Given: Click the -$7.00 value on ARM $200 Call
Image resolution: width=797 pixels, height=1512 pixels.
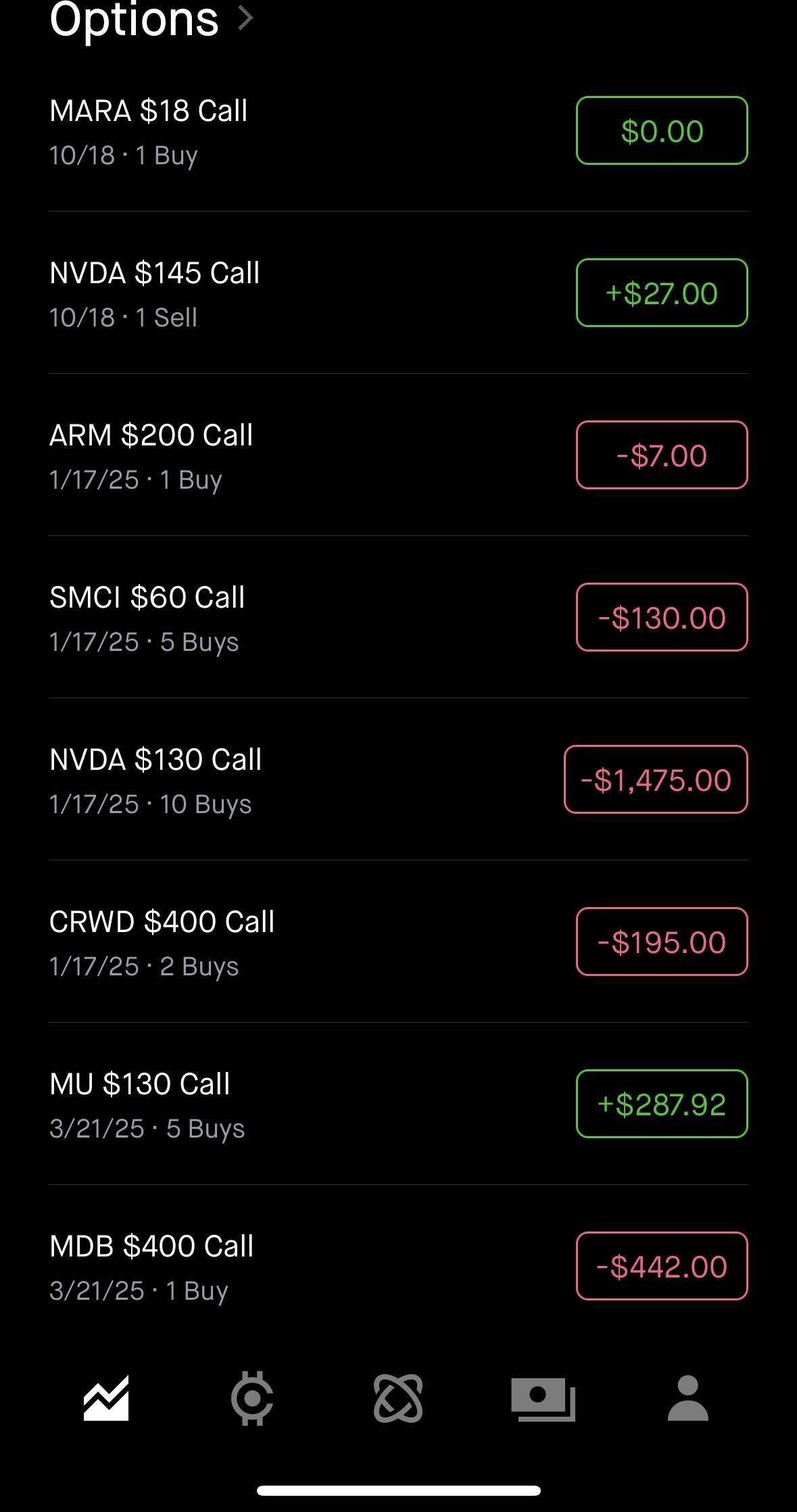Looking at the screenshot, I should (661, 455).
